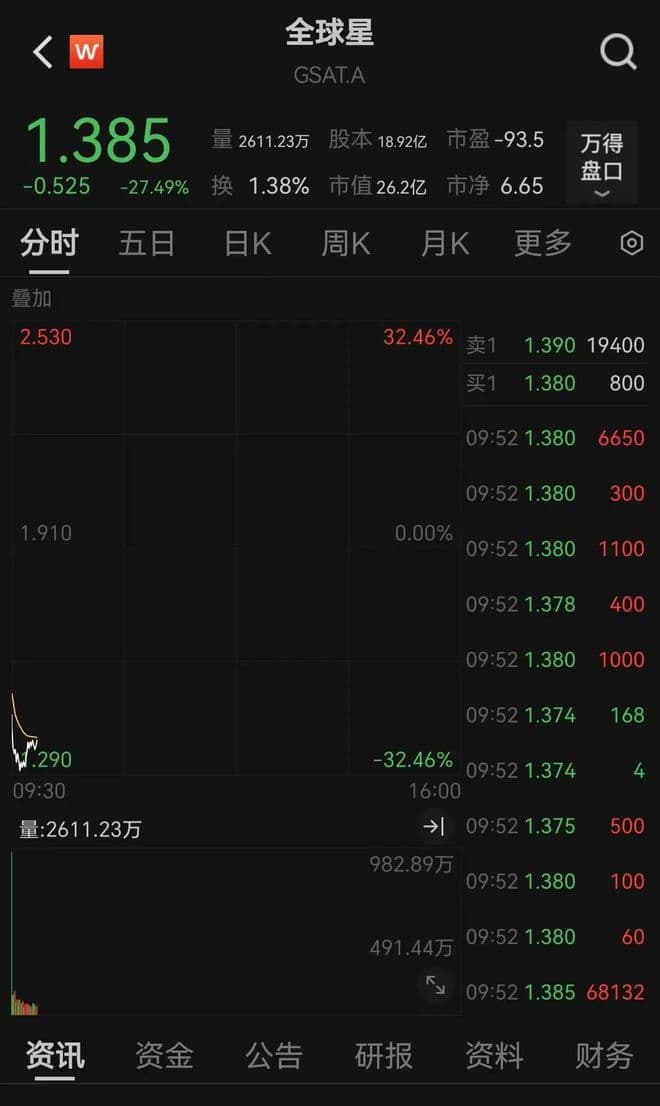Switch to the 分时 chart tab
This screenshot has height=1106, width=660.
click(x=49, y=243)
